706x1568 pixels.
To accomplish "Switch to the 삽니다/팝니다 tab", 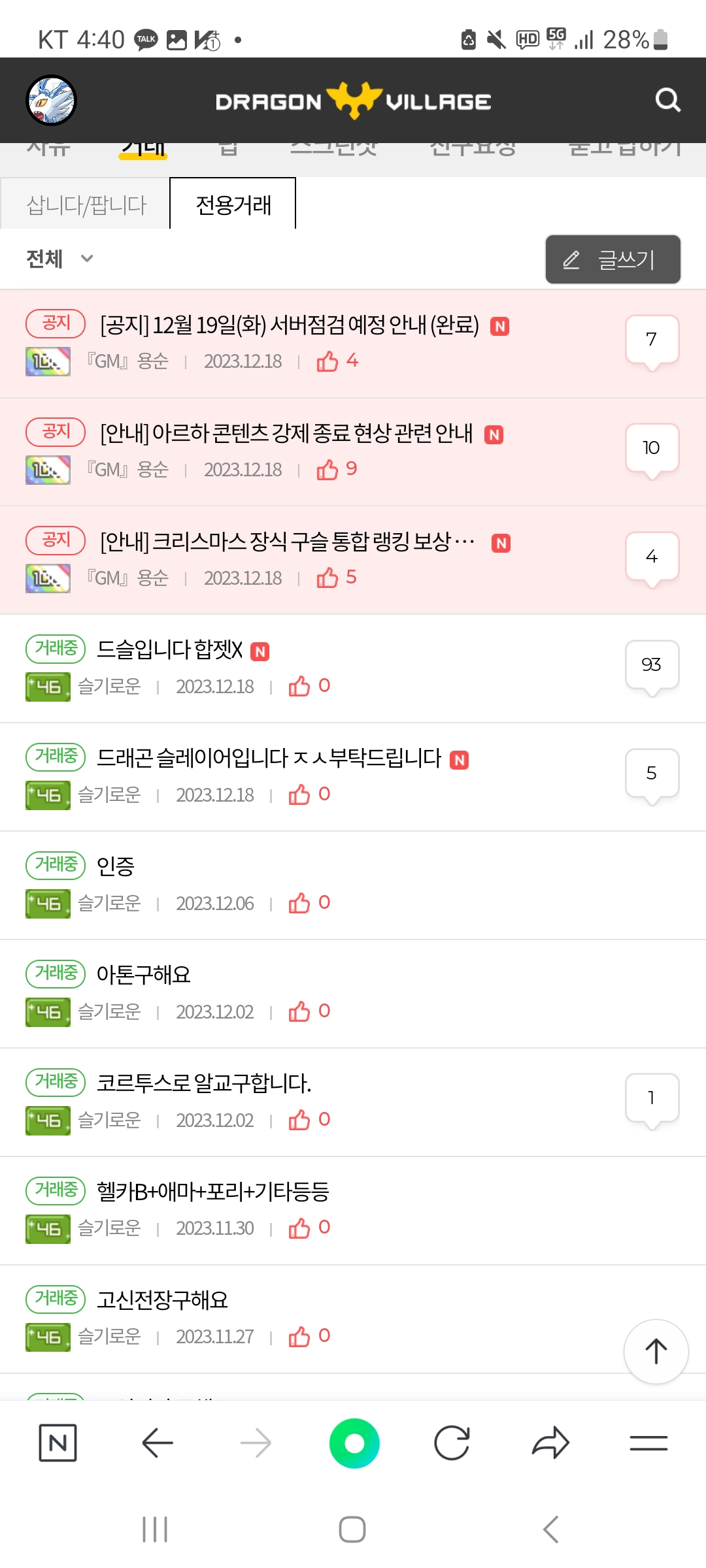I will (86, 205).
